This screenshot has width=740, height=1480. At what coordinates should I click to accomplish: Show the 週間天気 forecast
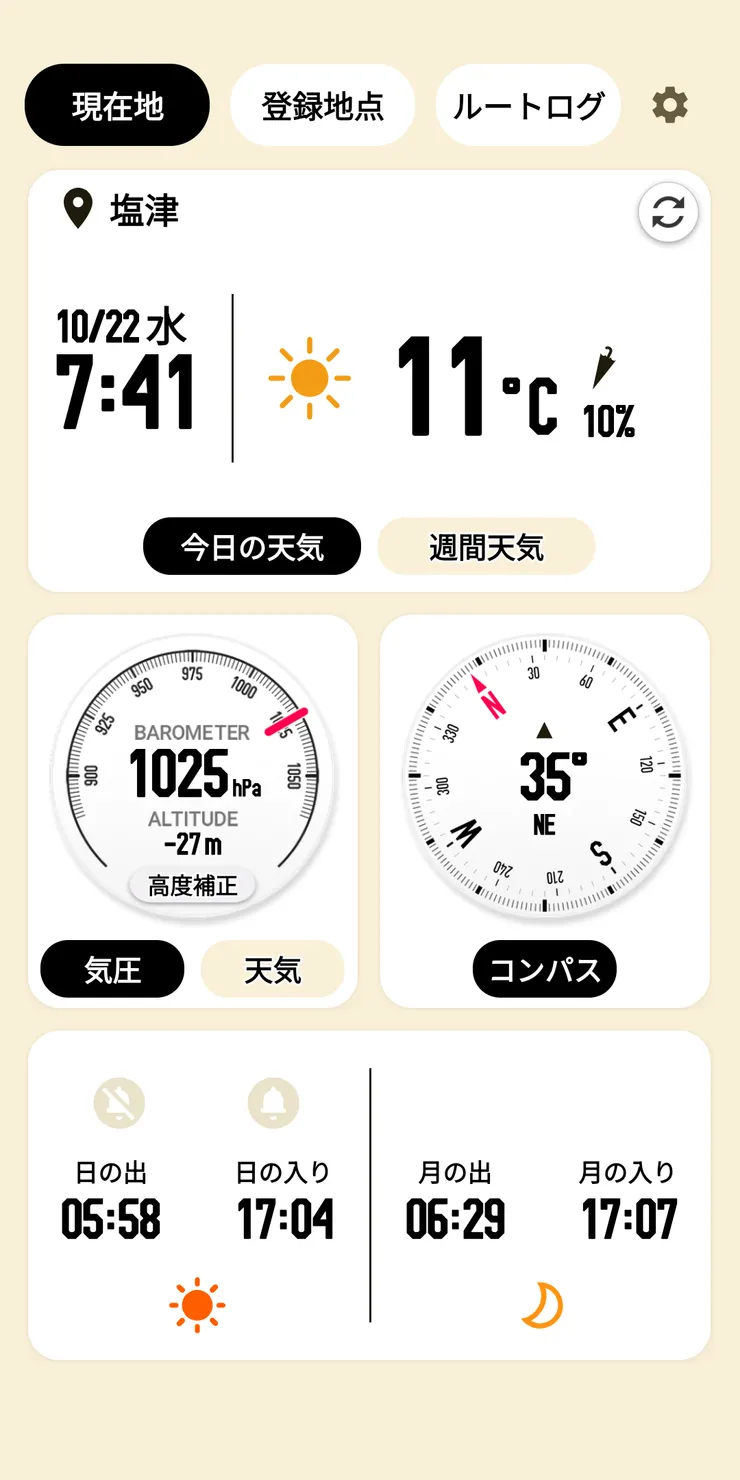coord(485,546)
